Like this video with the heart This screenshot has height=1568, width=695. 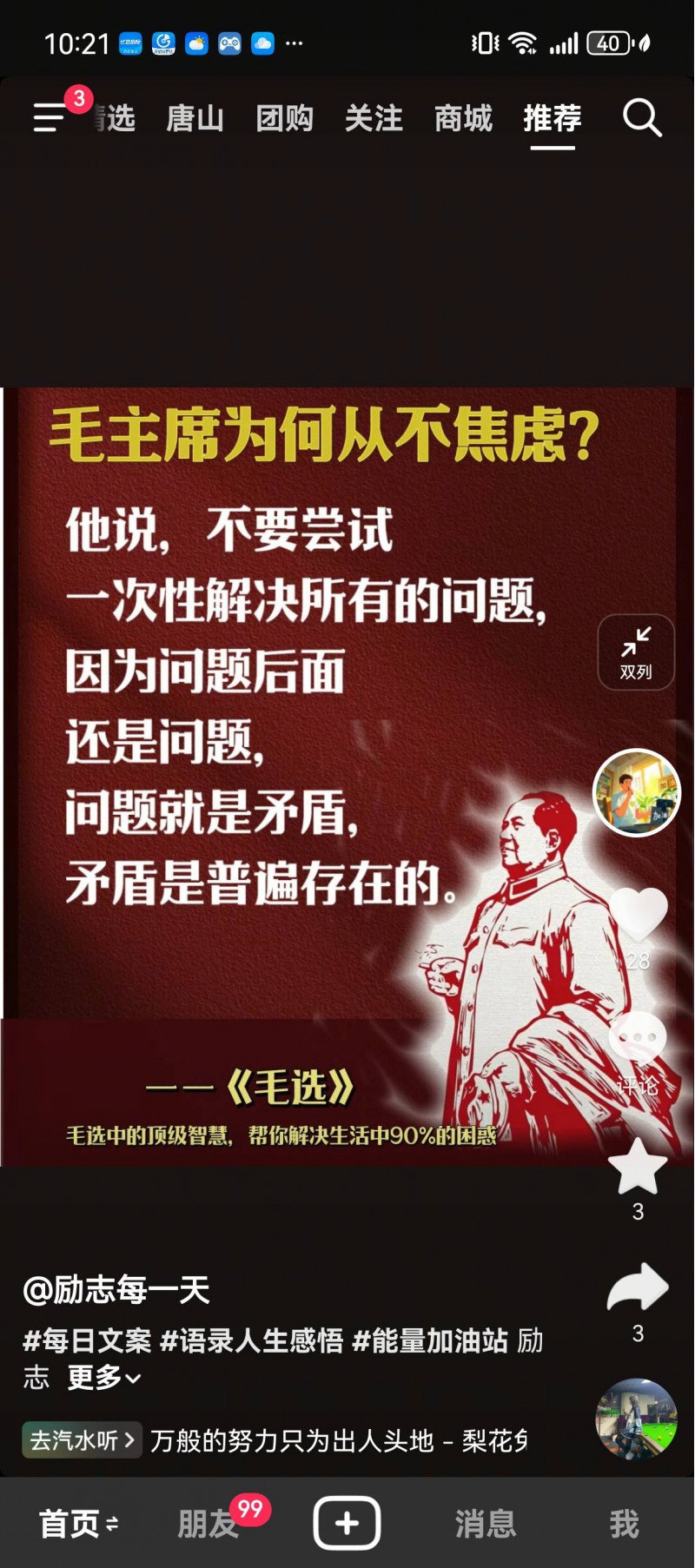[638, 915]
